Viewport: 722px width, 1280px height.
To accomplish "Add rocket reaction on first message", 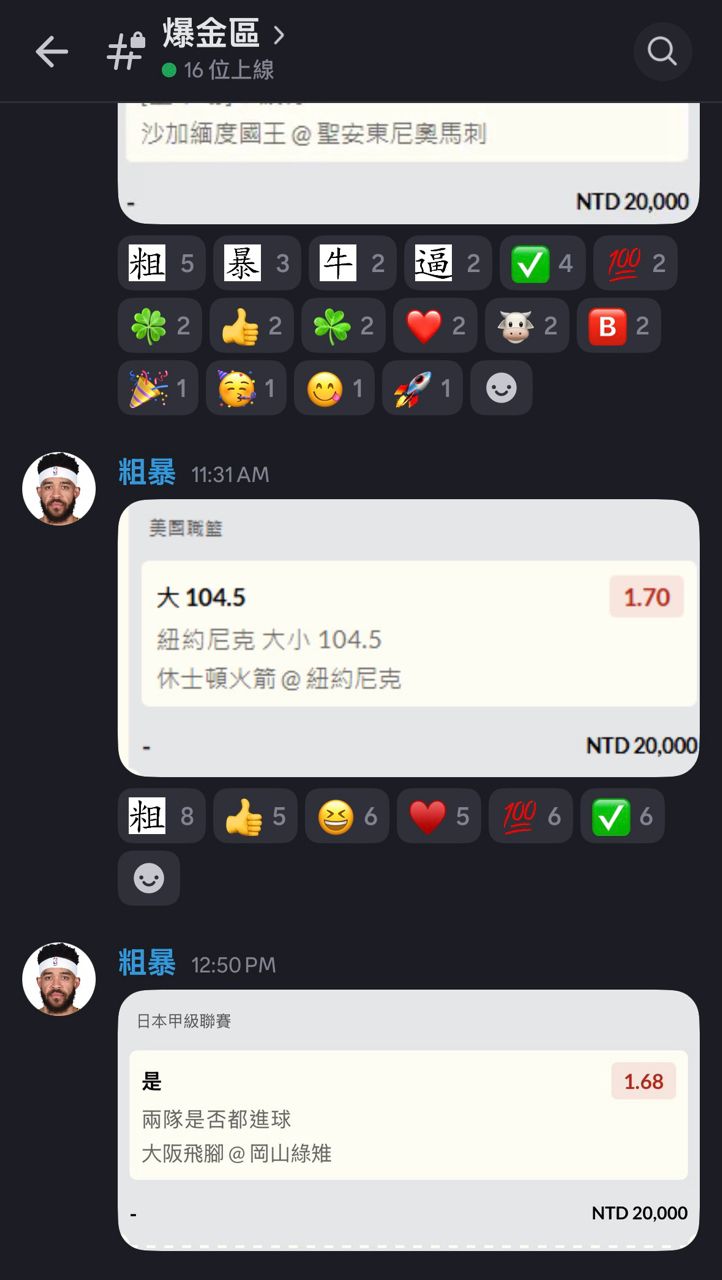I will 422,388.
